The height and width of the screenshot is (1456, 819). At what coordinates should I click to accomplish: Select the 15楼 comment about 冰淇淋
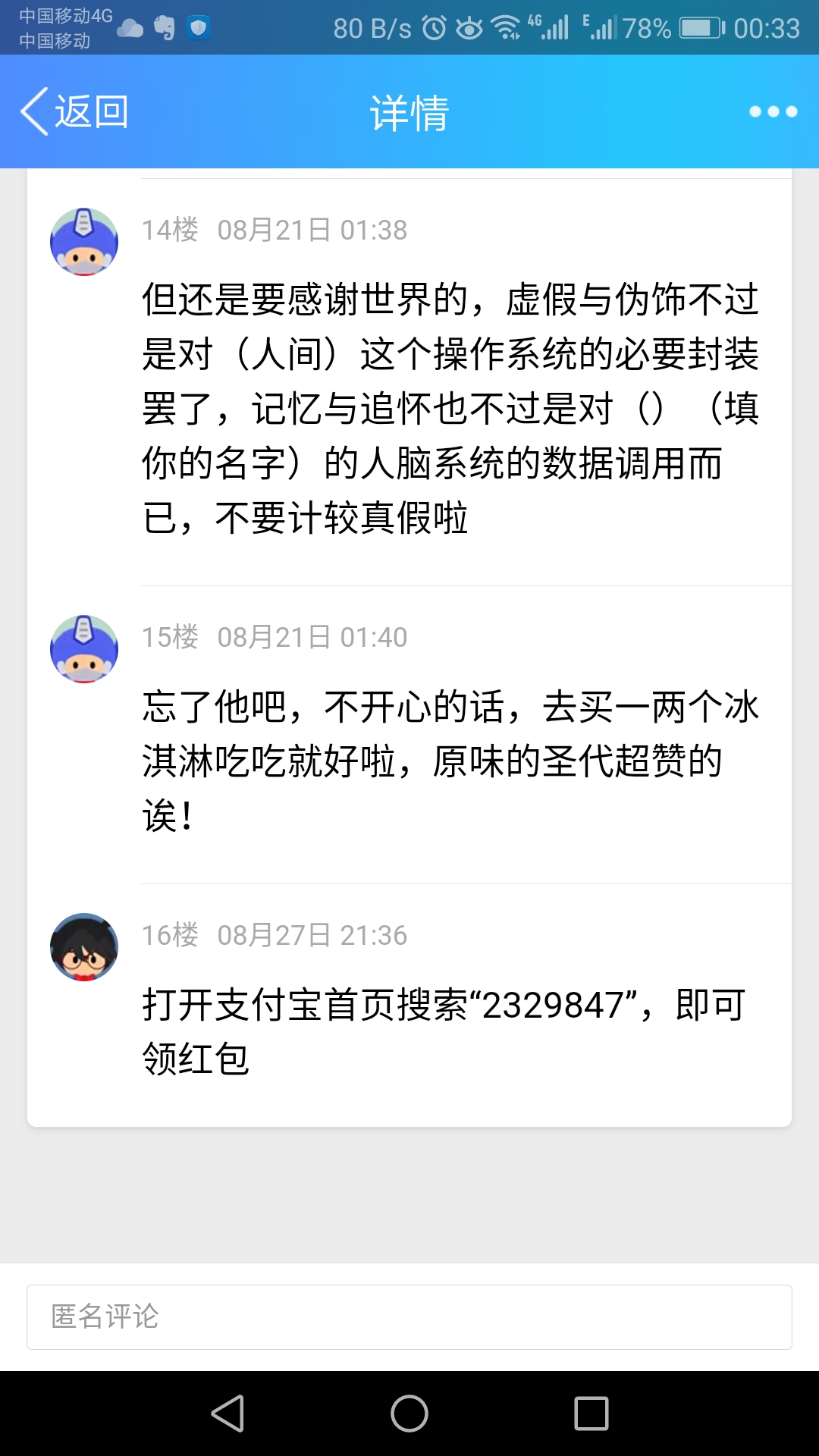[x=450, y=761]
